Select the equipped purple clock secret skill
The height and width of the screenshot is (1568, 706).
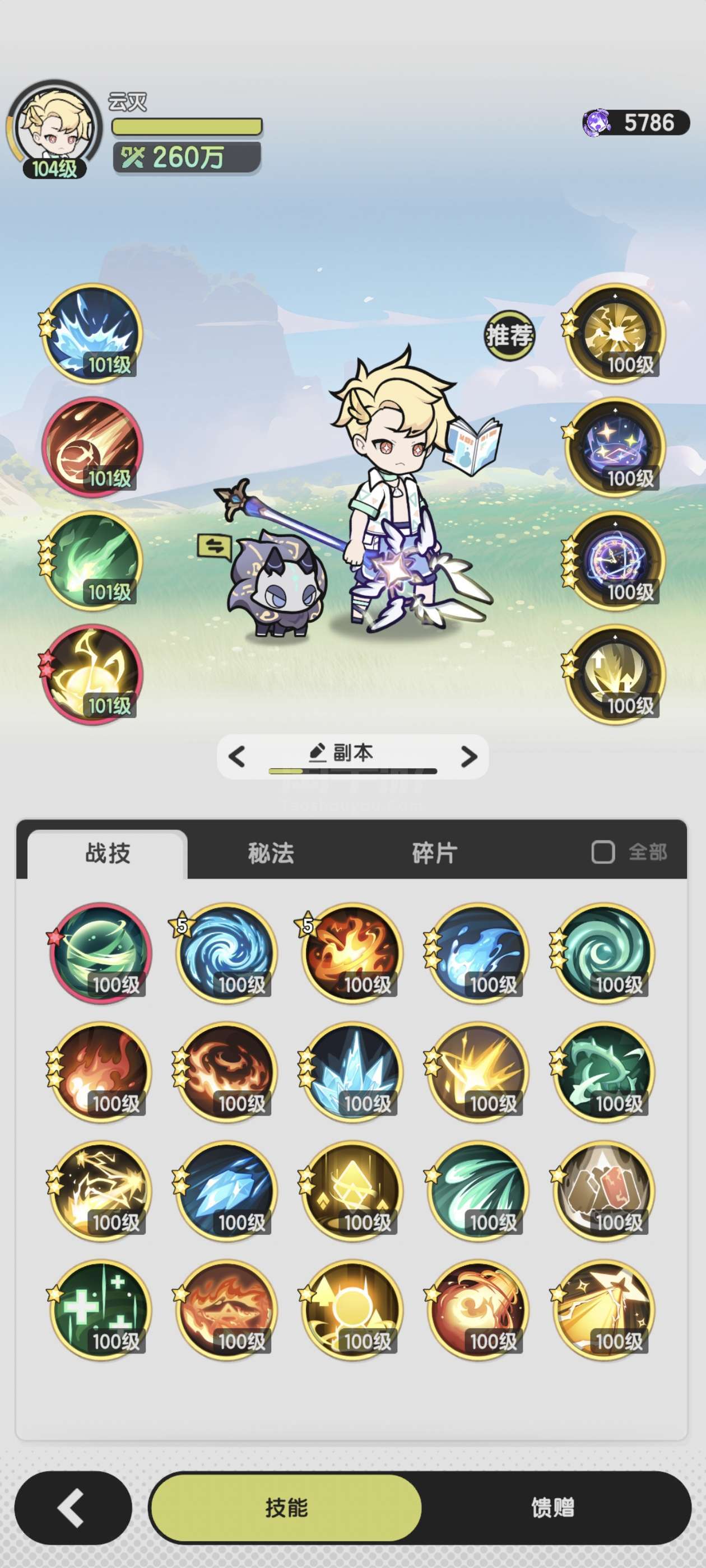tap(615, 561)
